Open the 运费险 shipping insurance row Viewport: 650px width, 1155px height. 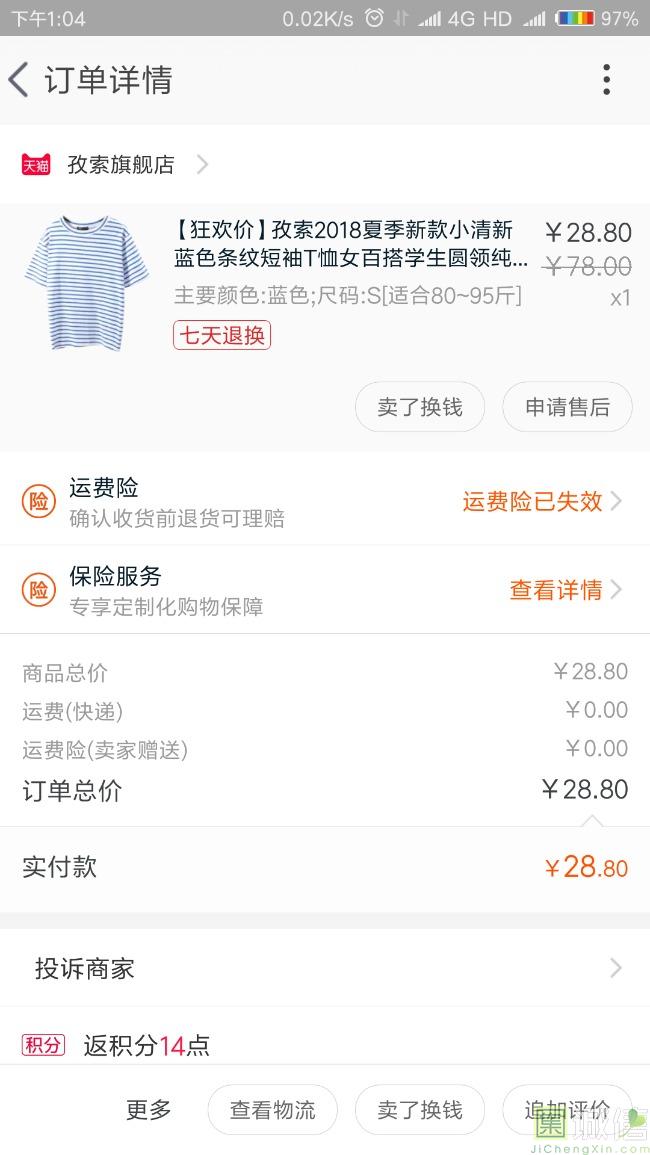coord(325,501)
